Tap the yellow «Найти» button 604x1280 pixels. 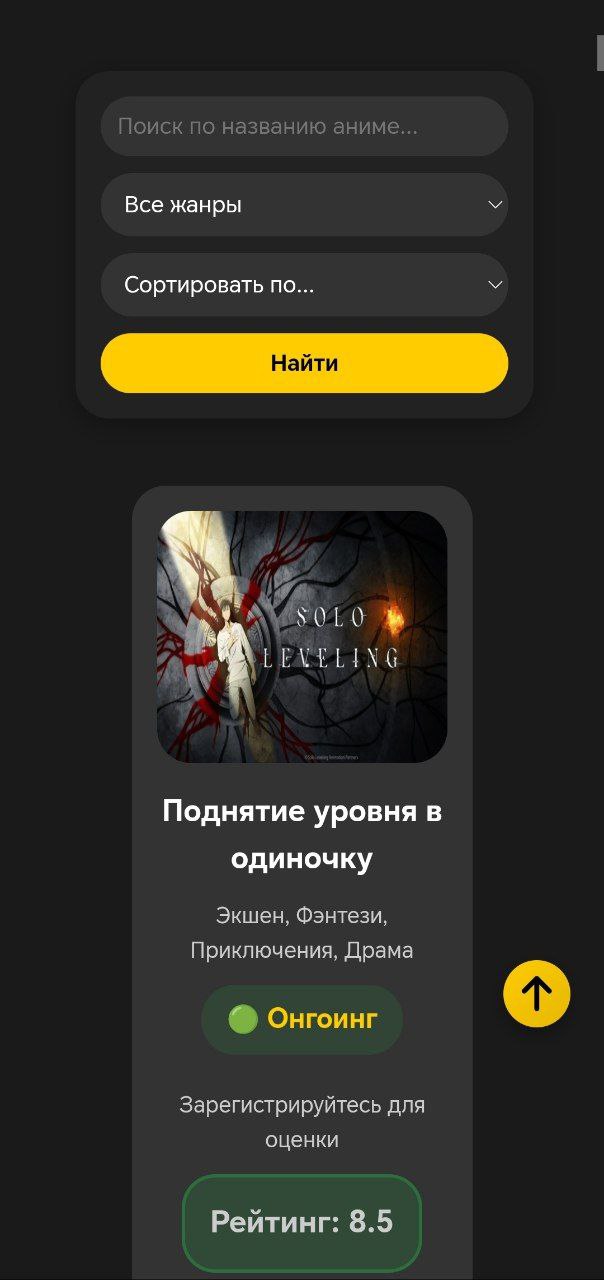304,363
